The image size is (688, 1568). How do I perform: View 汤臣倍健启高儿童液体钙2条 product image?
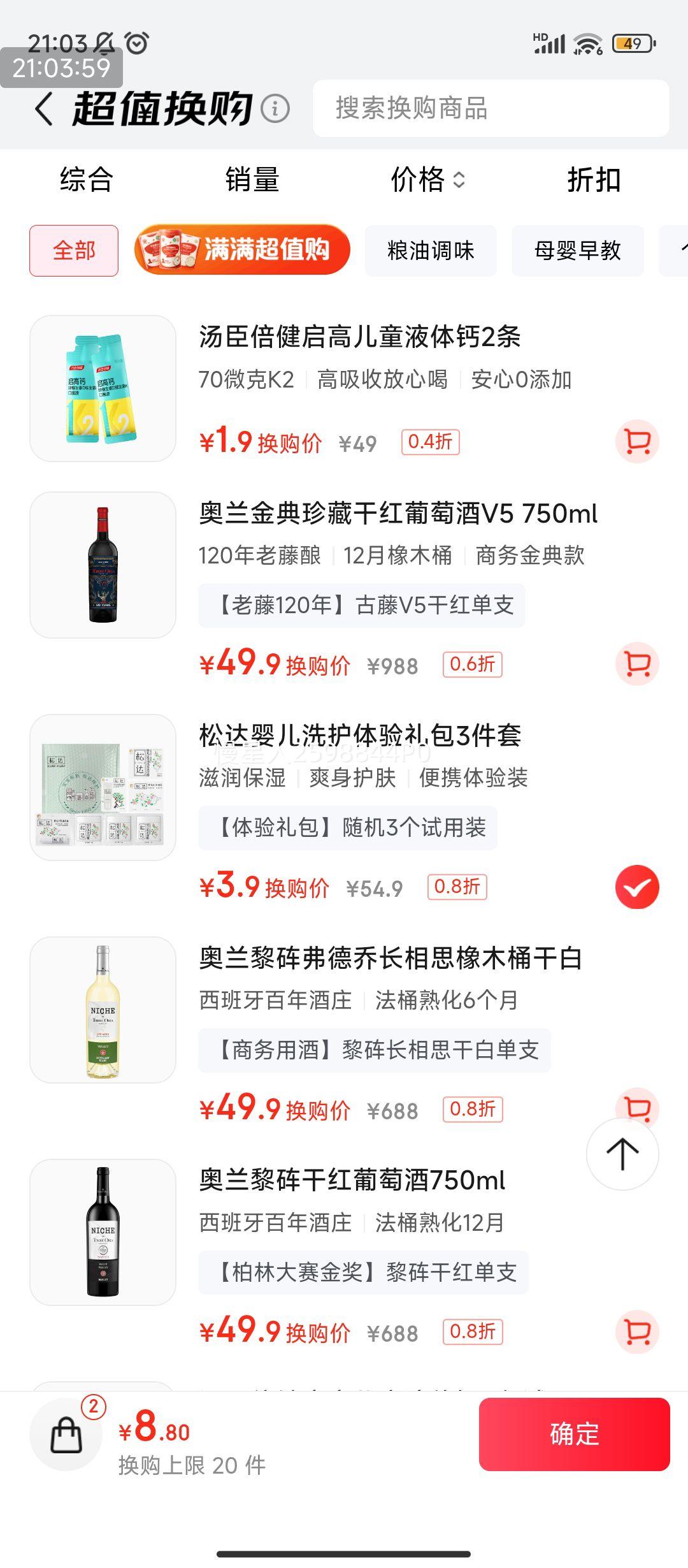point(103,388)
